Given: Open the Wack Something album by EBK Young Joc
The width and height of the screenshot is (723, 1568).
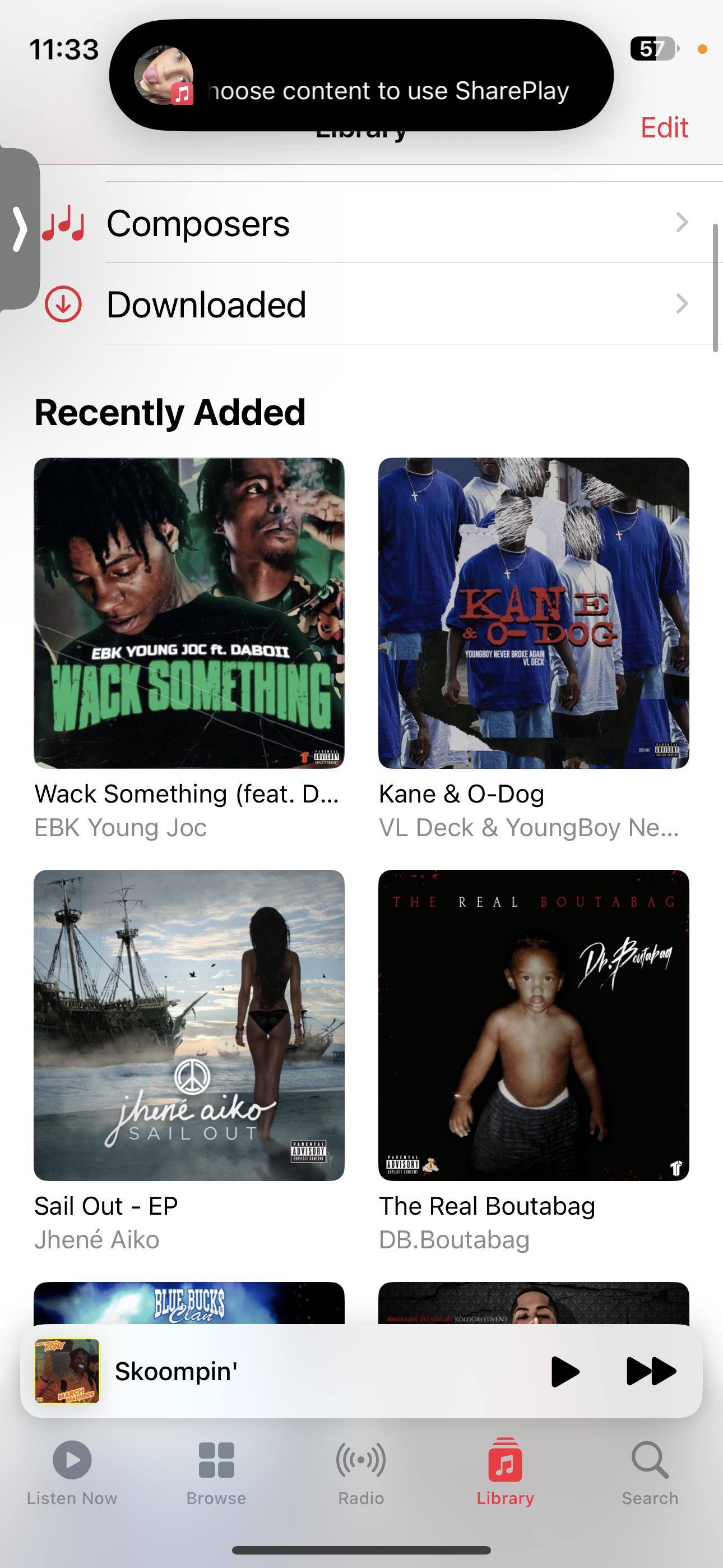Looking at the screenshot, I should [189, 612].
